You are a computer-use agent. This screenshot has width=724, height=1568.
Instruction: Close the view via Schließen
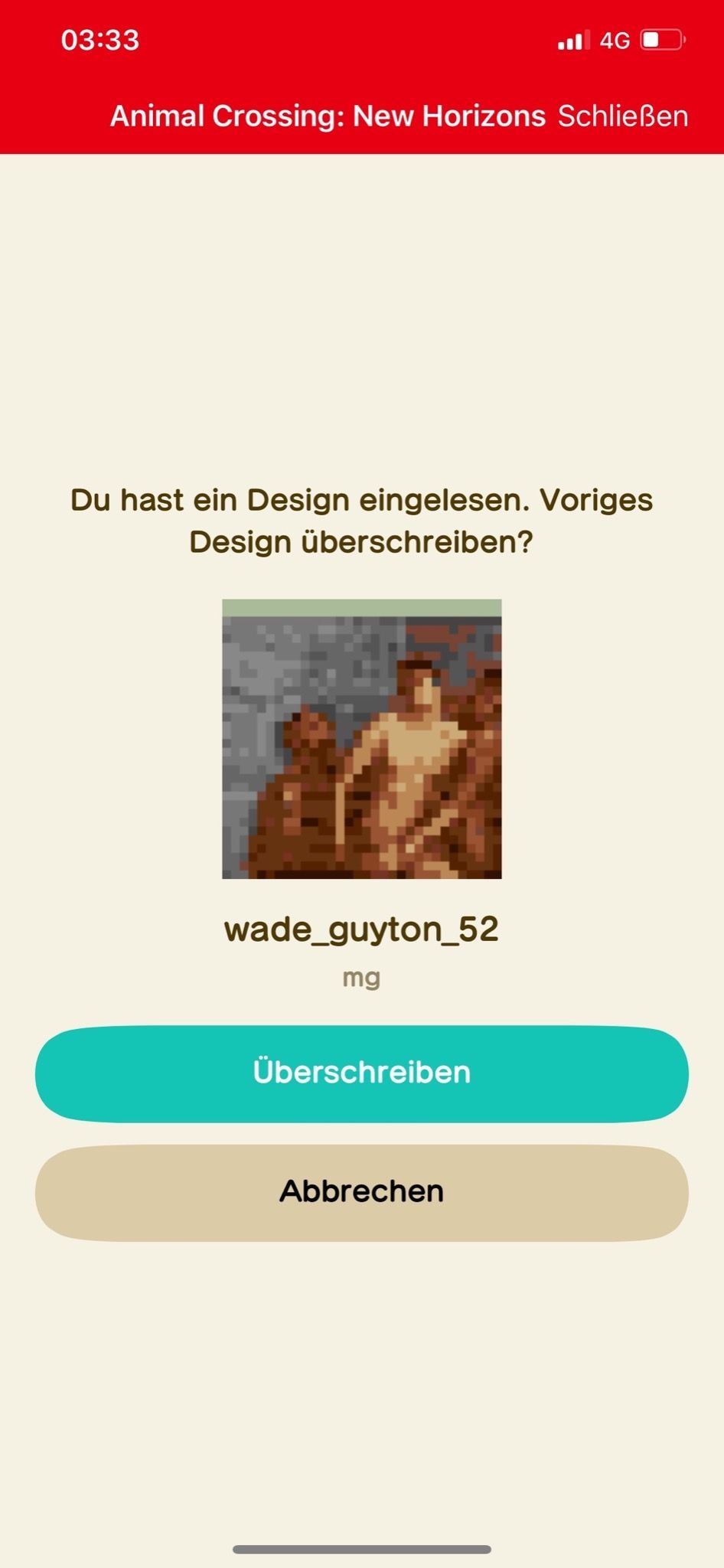pyautogui.click(x=622, y=116)
